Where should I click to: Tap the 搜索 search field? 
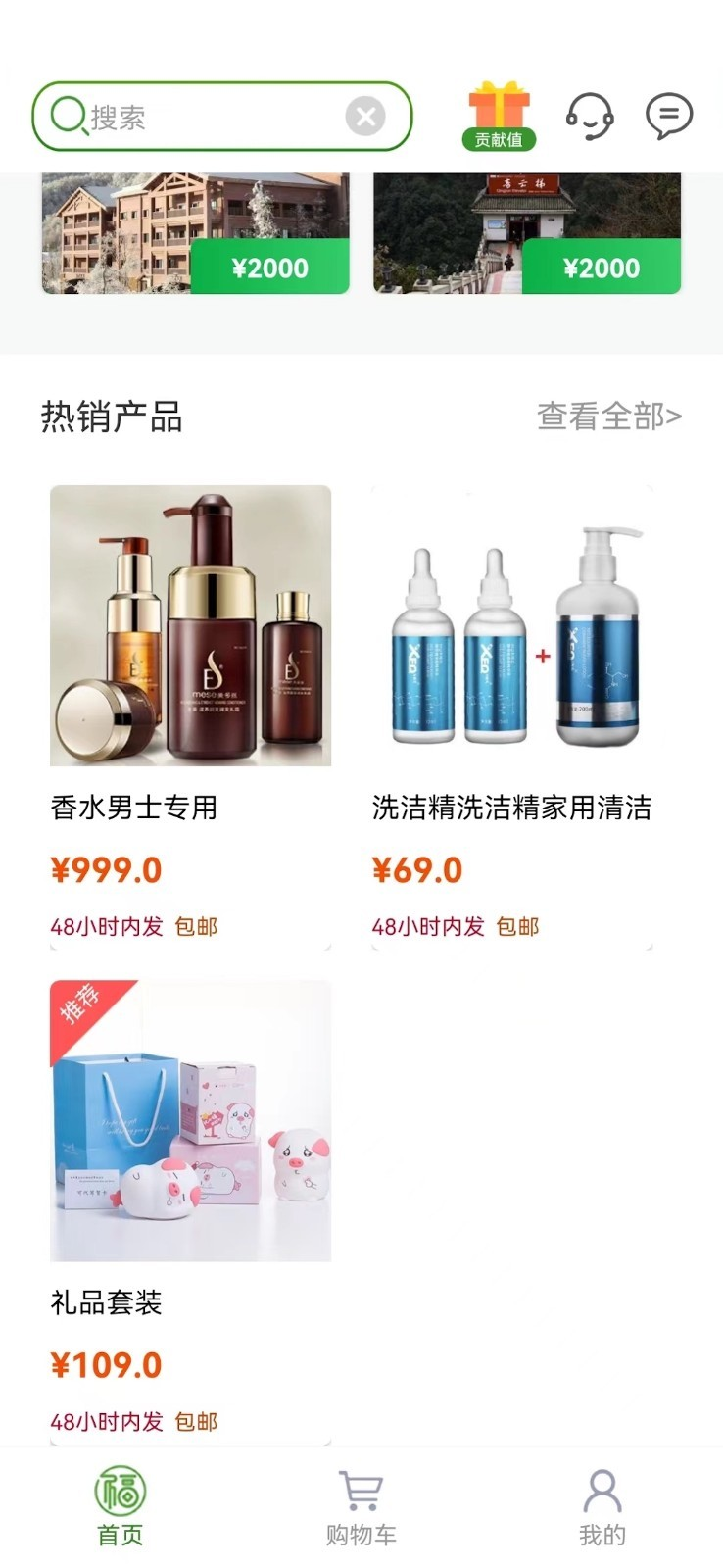pos(206,118)
